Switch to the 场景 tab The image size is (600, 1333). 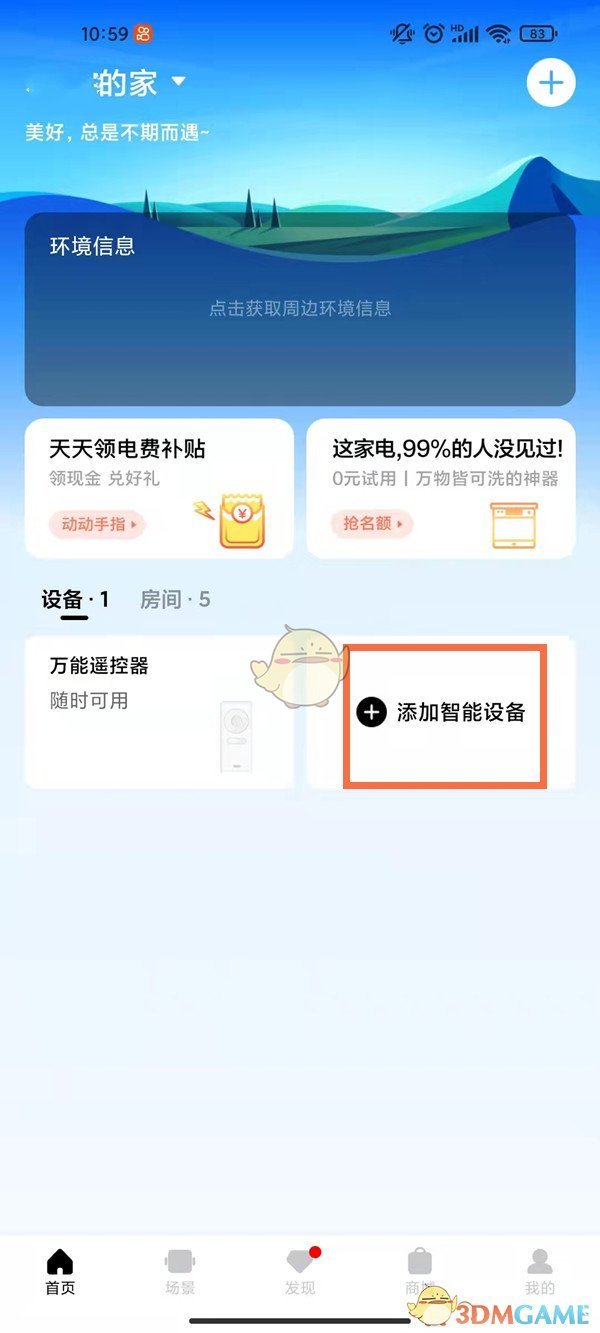[x=180, y=1272]
